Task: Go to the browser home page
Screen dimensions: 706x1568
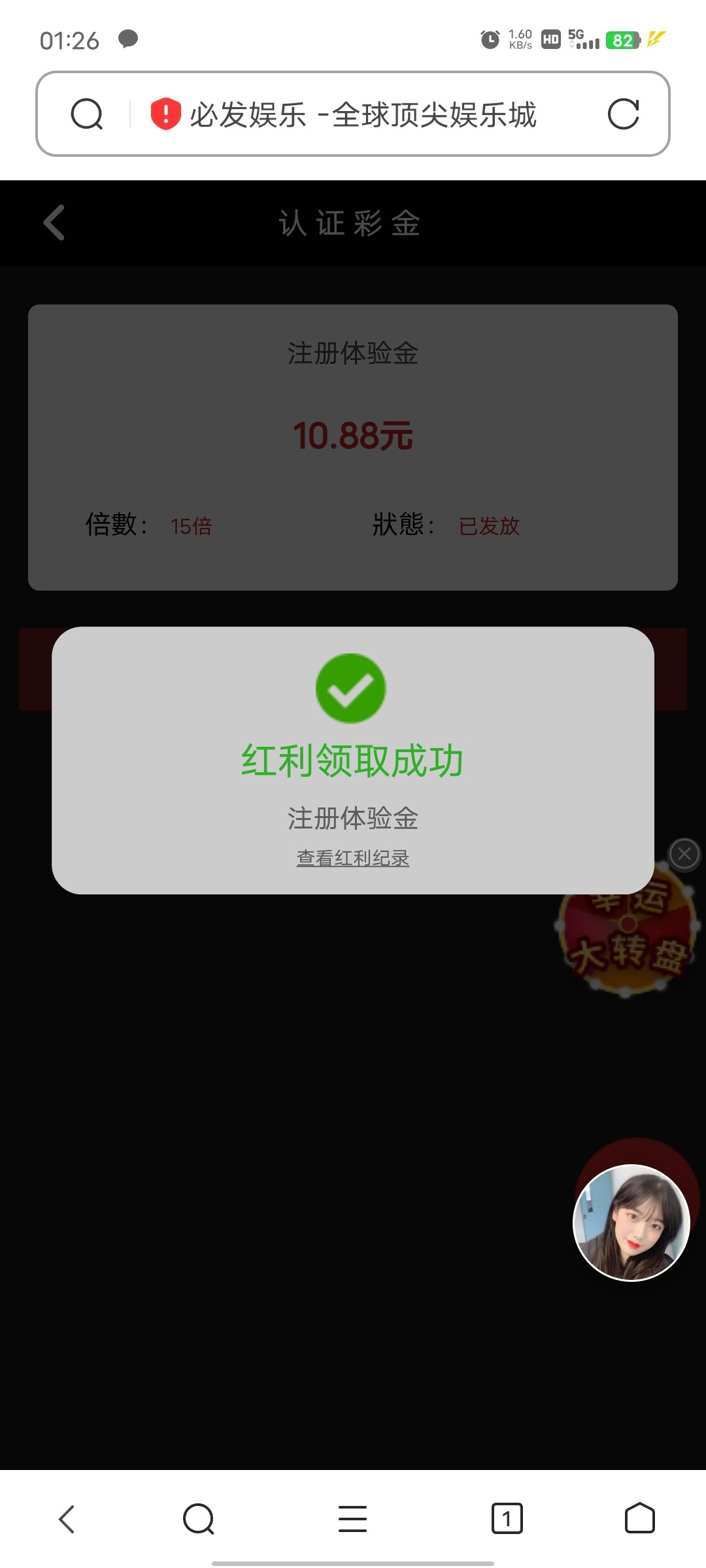Action: pyautogui.click(x=639, y=1519)
